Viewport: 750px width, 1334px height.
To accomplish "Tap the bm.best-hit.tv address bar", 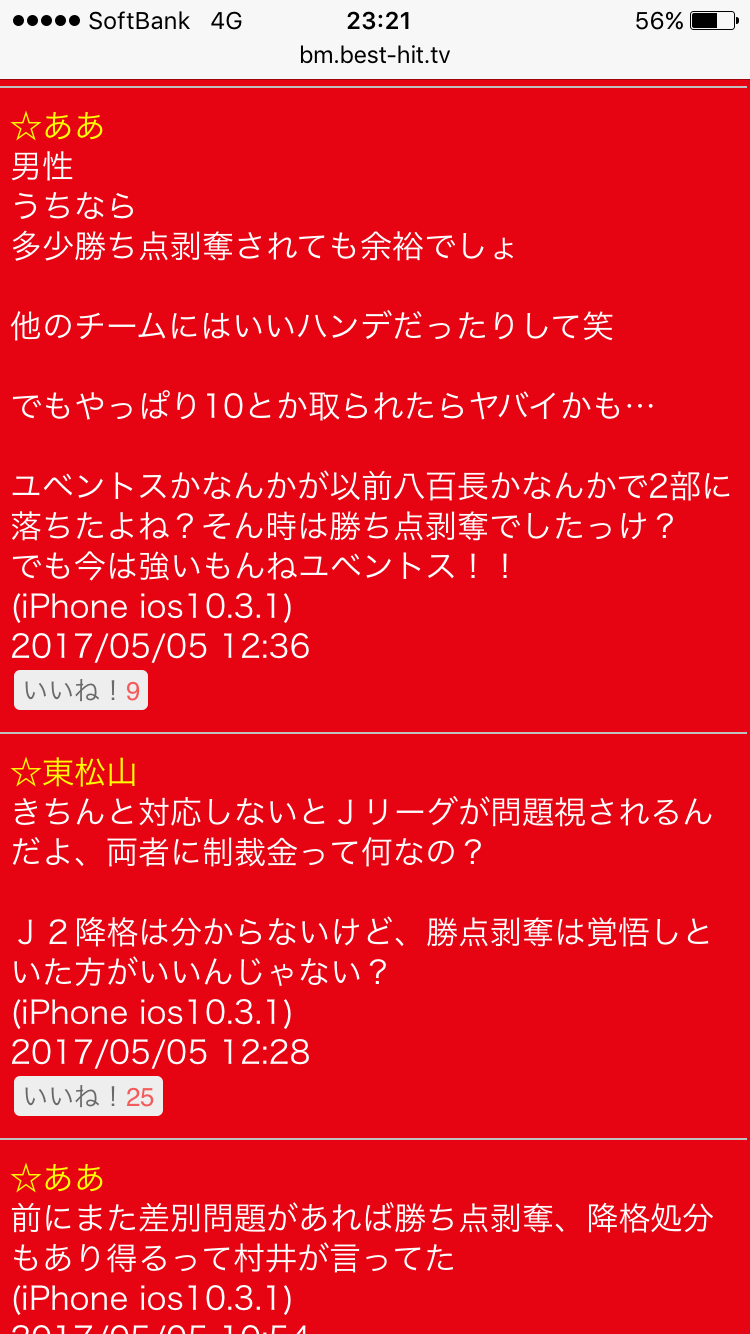I will coord(375,55).
